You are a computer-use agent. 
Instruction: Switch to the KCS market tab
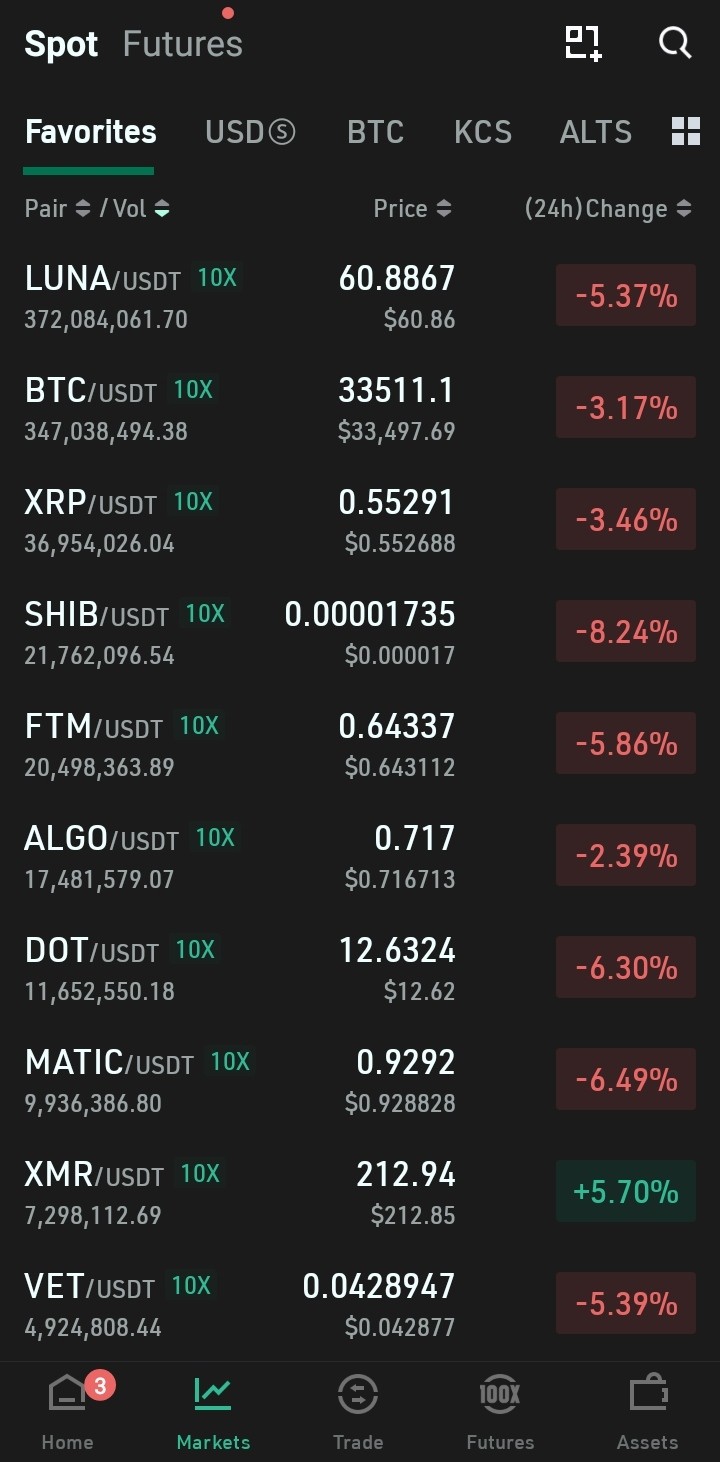click(x=483, y=132)
